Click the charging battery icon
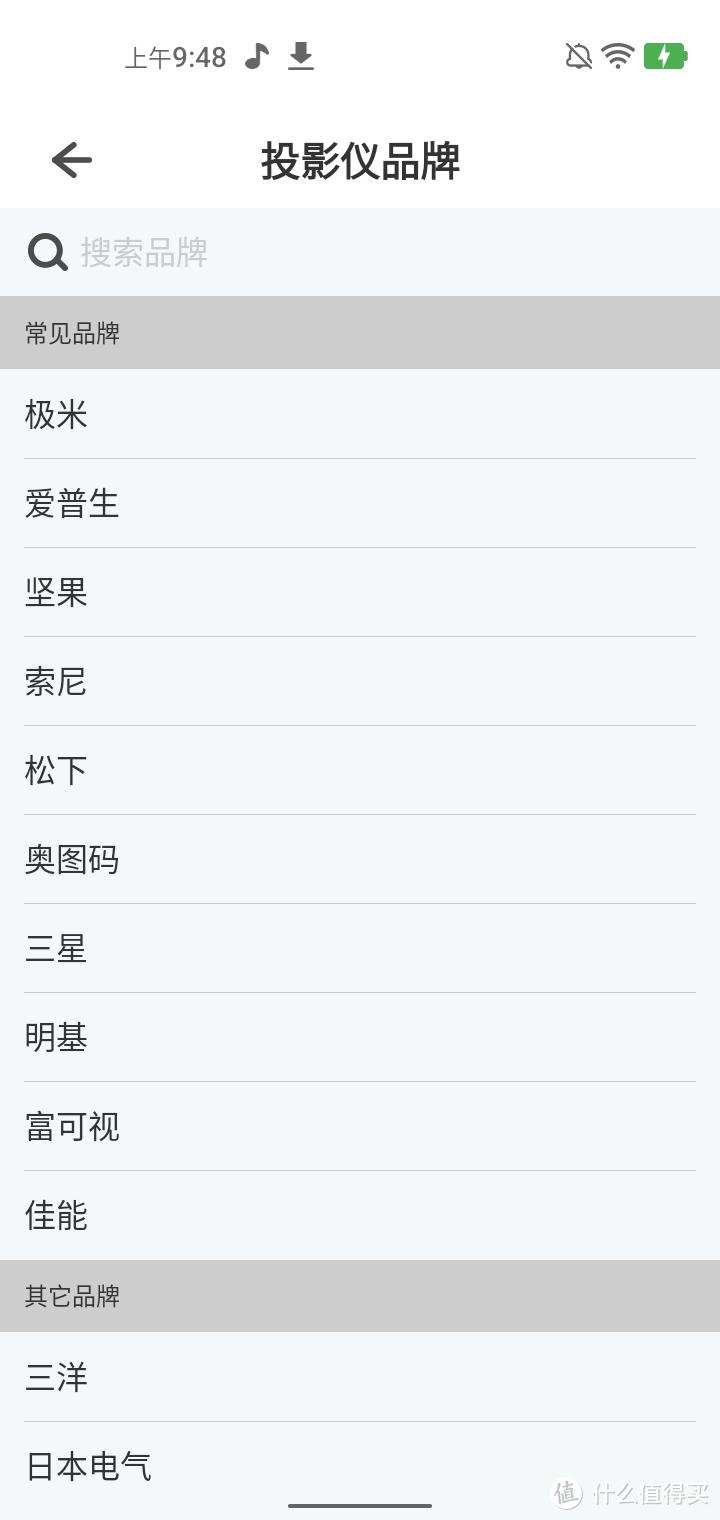This screenshot has width=720, height=1520. [x=666, y=57]
